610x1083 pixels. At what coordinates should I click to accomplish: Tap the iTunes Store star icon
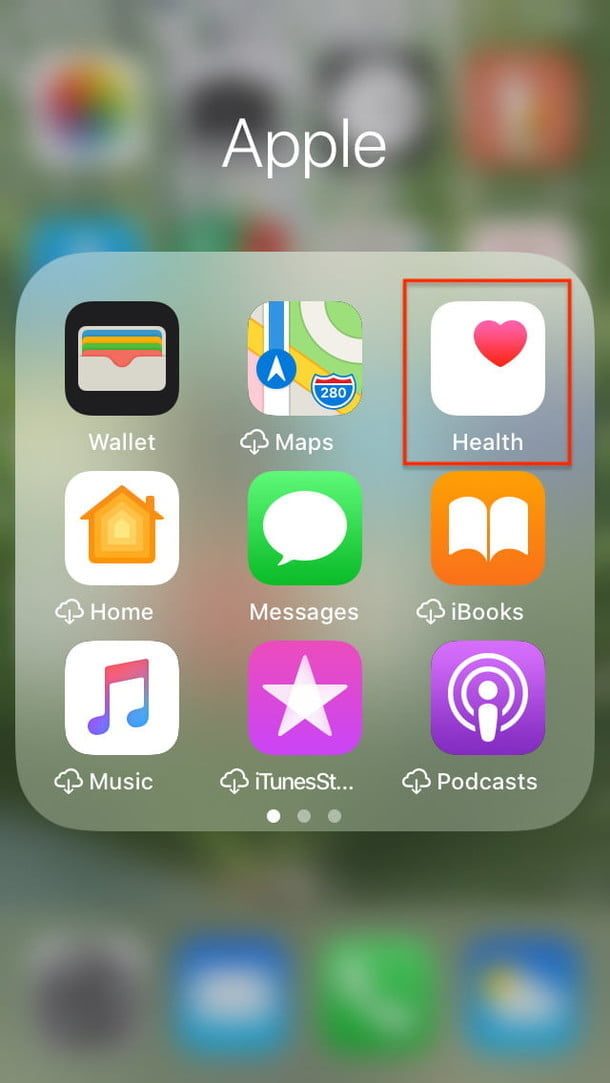tap(305, 698)
